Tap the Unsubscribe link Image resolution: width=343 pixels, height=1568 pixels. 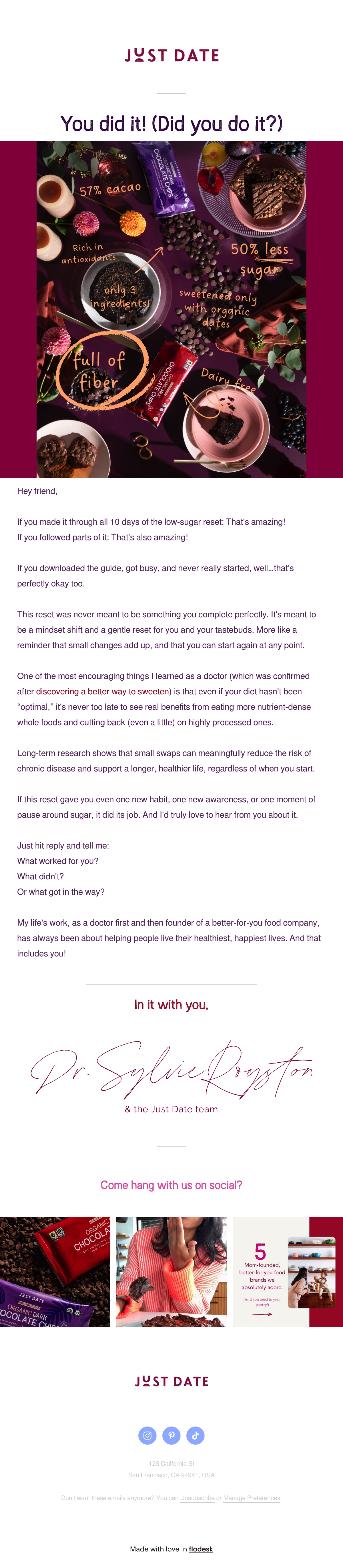pyautogui.click(x=198, y=1498)
